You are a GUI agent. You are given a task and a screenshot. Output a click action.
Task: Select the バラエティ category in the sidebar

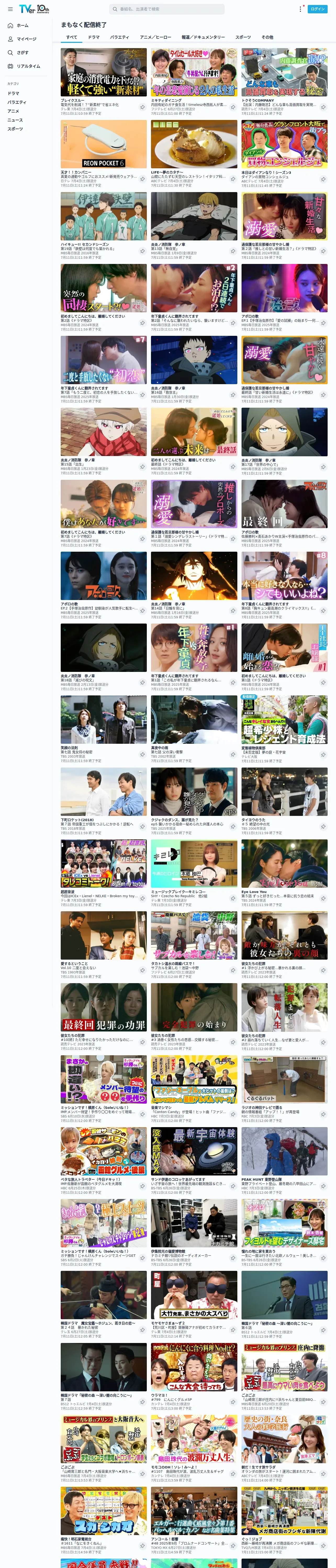17,102
